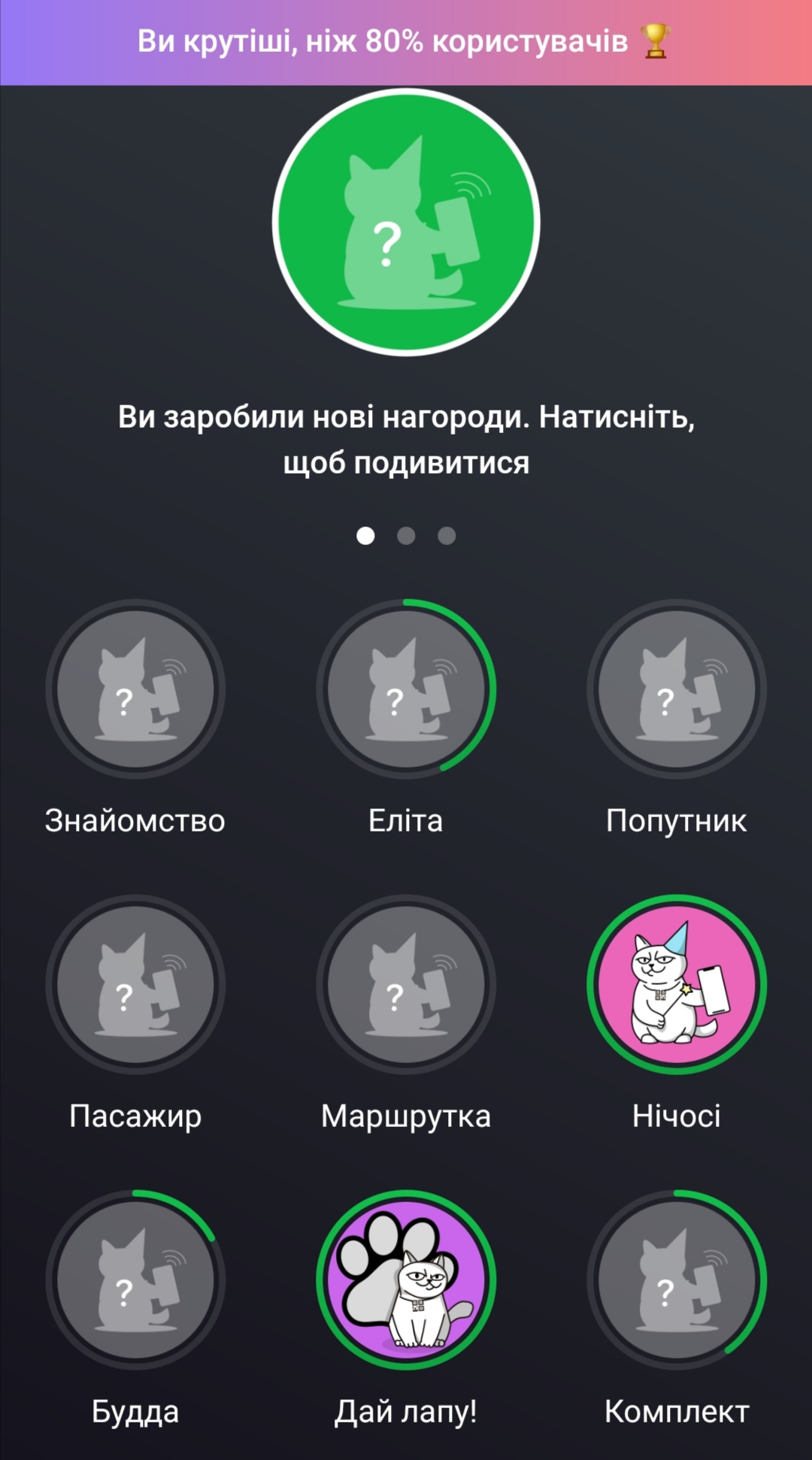Open the unlocked Нічосі award
Image resolution: width=812 pixels, height=1460 pixels.
pyautogui.click(x=676, y=984)
